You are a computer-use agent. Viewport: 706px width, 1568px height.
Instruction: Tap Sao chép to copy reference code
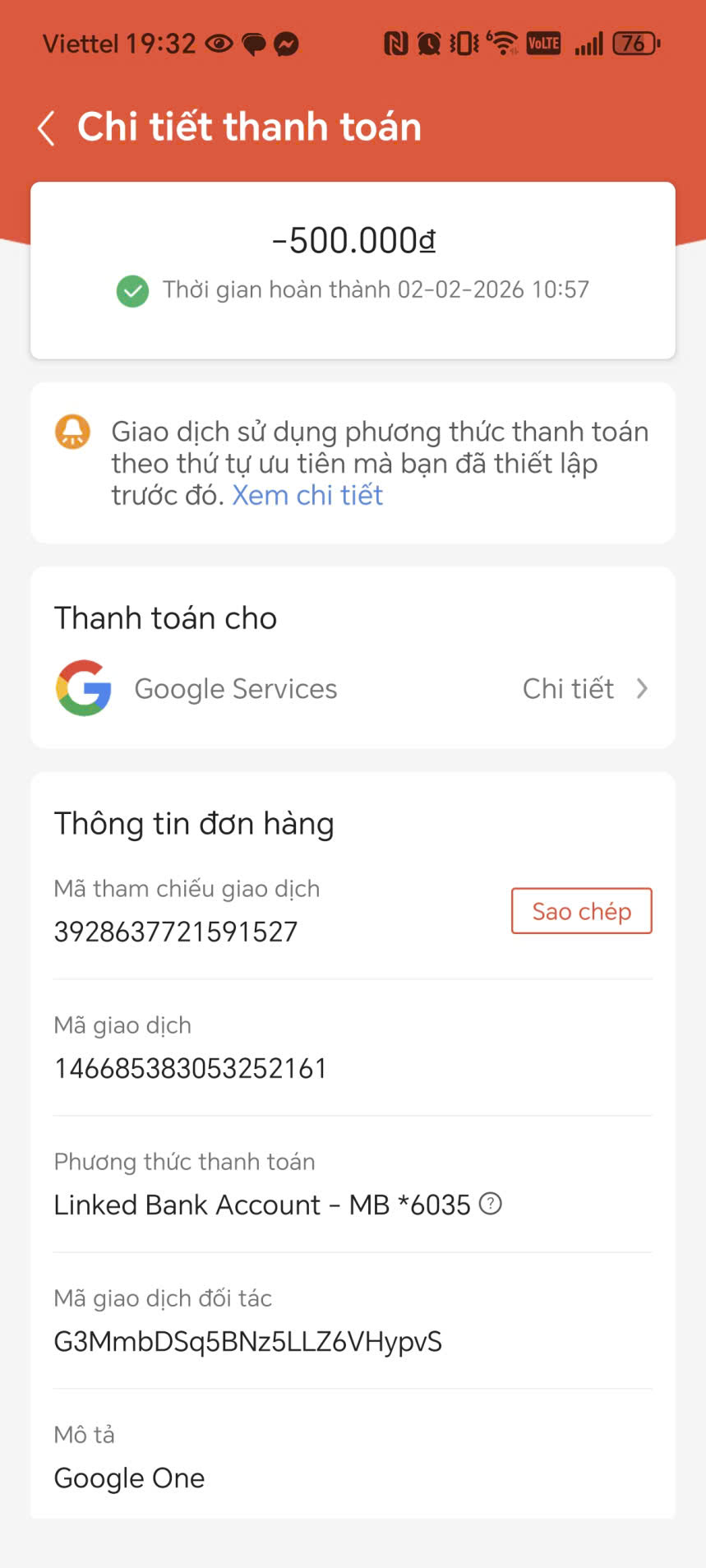coord(581,911)
